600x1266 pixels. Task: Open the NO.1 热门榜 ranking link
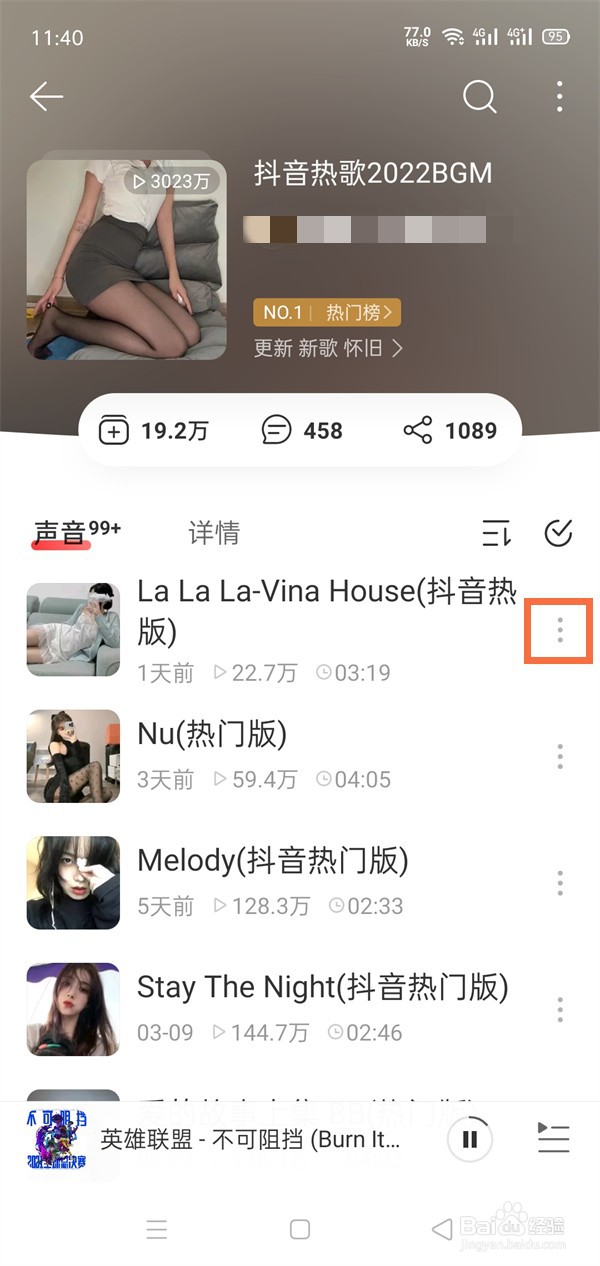(327, 313)
